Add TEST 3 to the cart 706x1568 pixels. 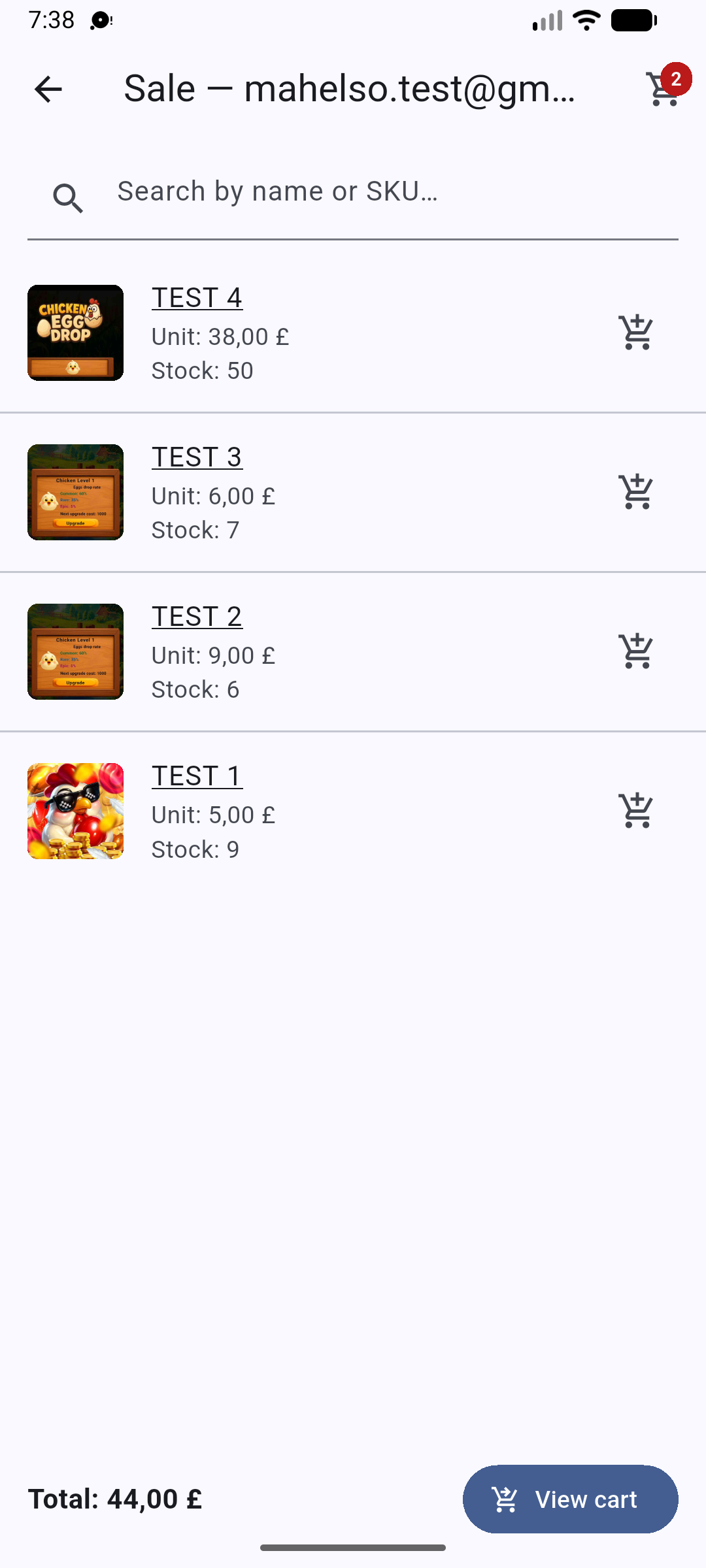tap(635, 492)
